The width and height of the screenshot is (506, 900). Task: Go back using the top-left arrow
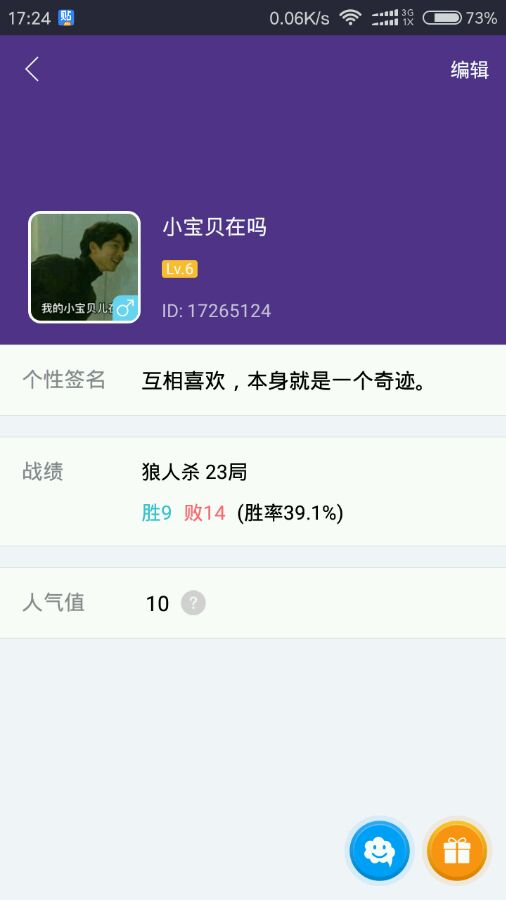pos(32,69)
